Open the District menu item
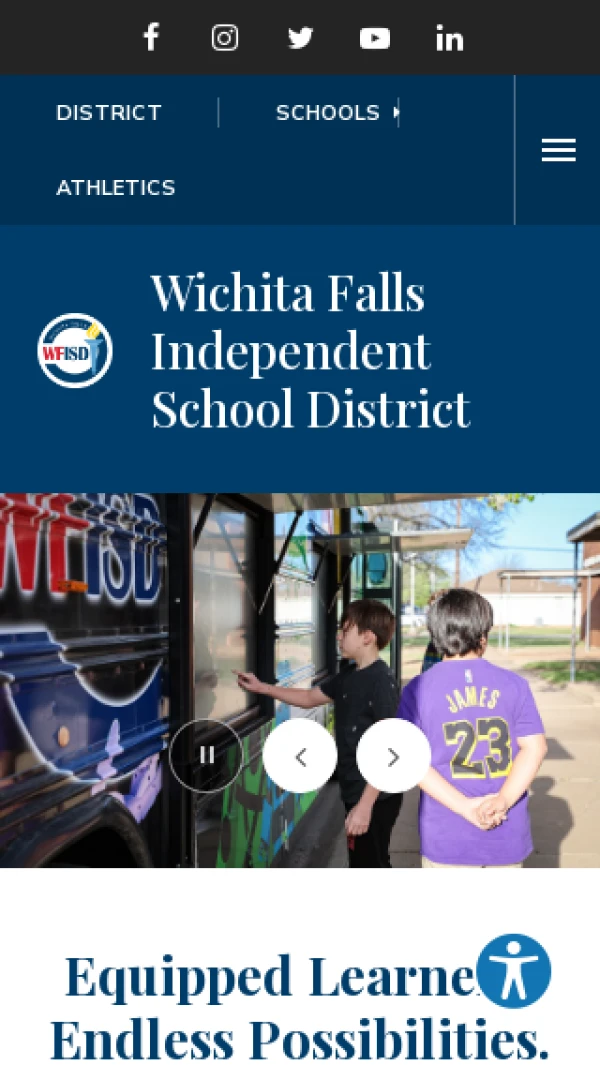The image size is (600, 1065). (109, 113)
